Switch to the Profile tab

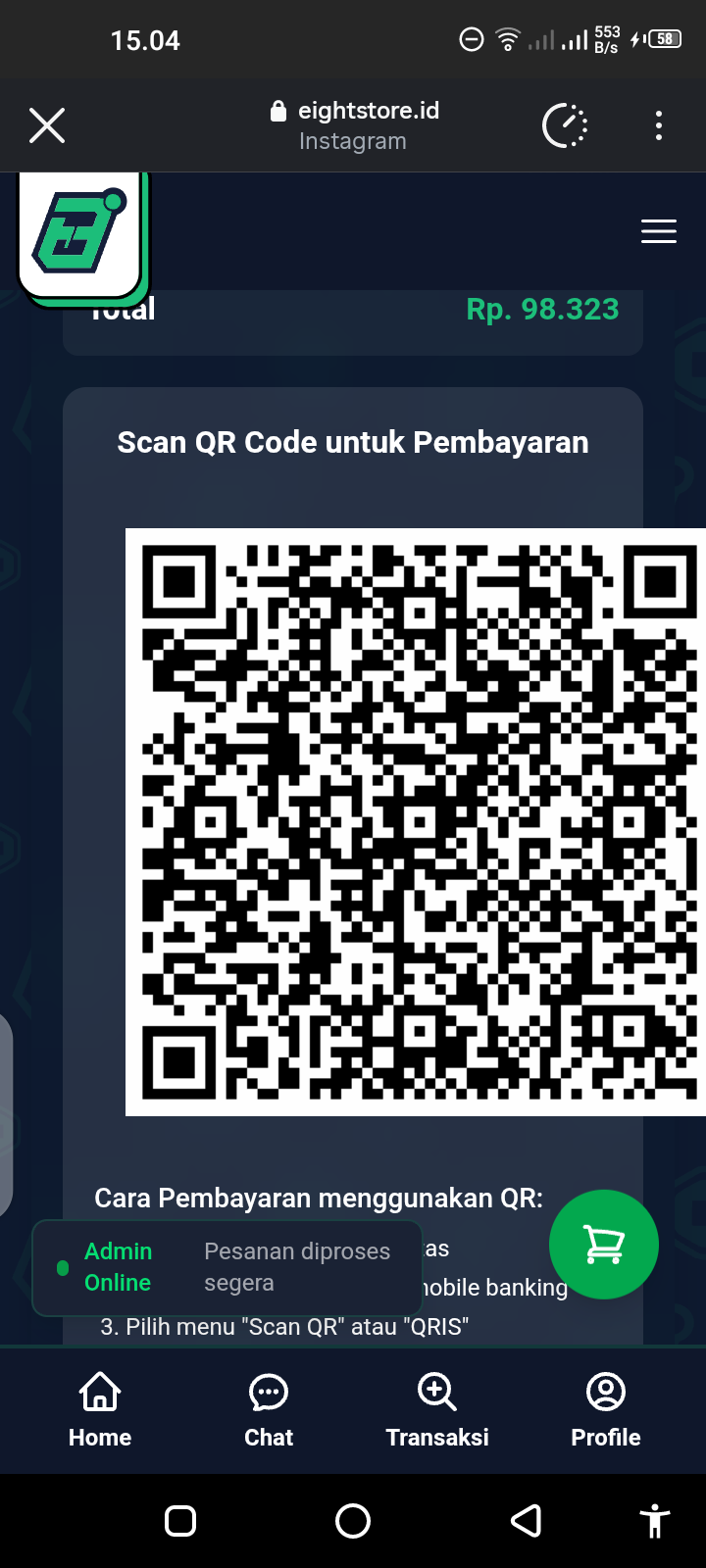click(x=606, y=1410)
